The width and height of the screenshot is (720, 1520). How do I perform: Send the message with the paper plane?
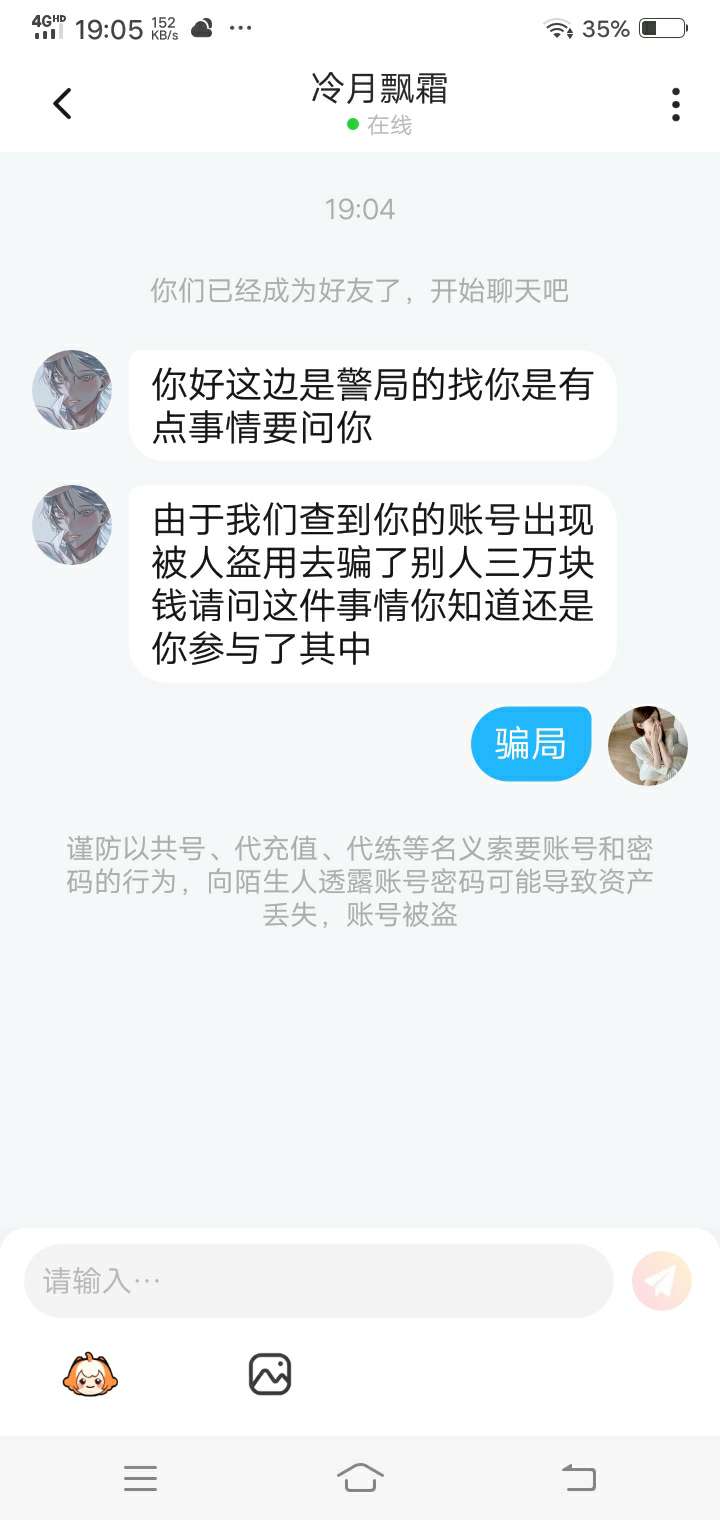click(x=662, y=1280)
